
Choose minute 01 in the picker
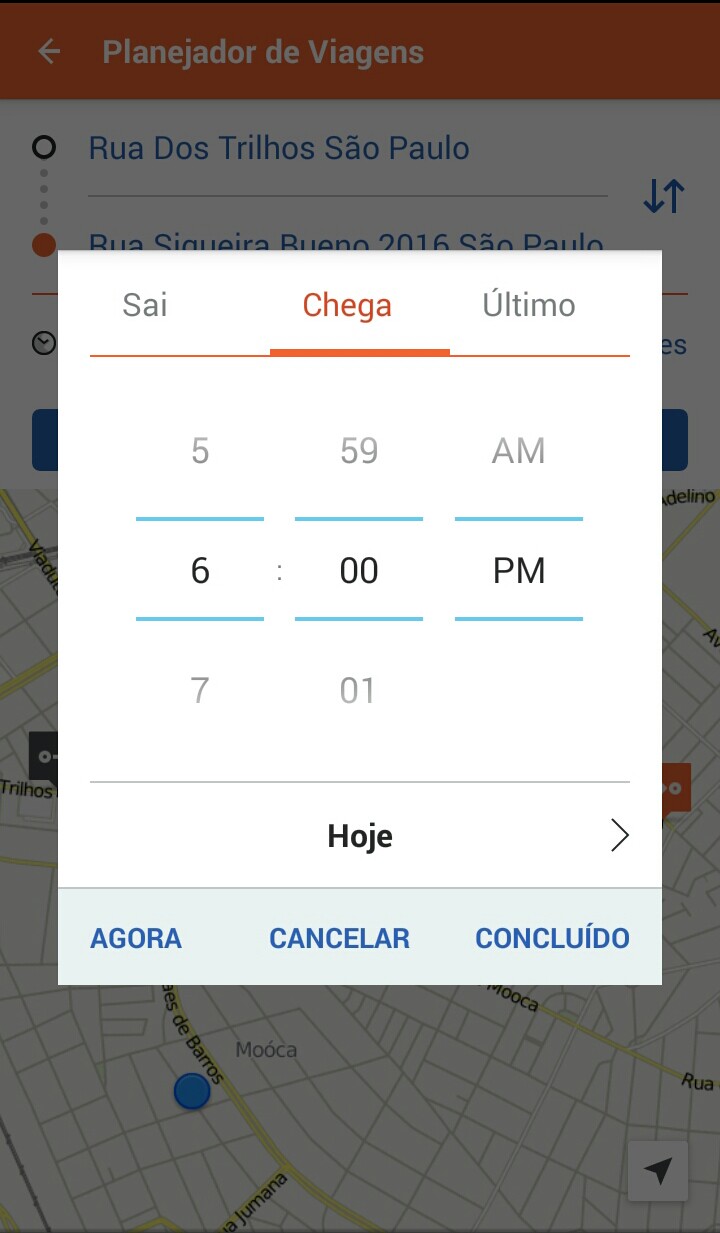coord(358,690)
